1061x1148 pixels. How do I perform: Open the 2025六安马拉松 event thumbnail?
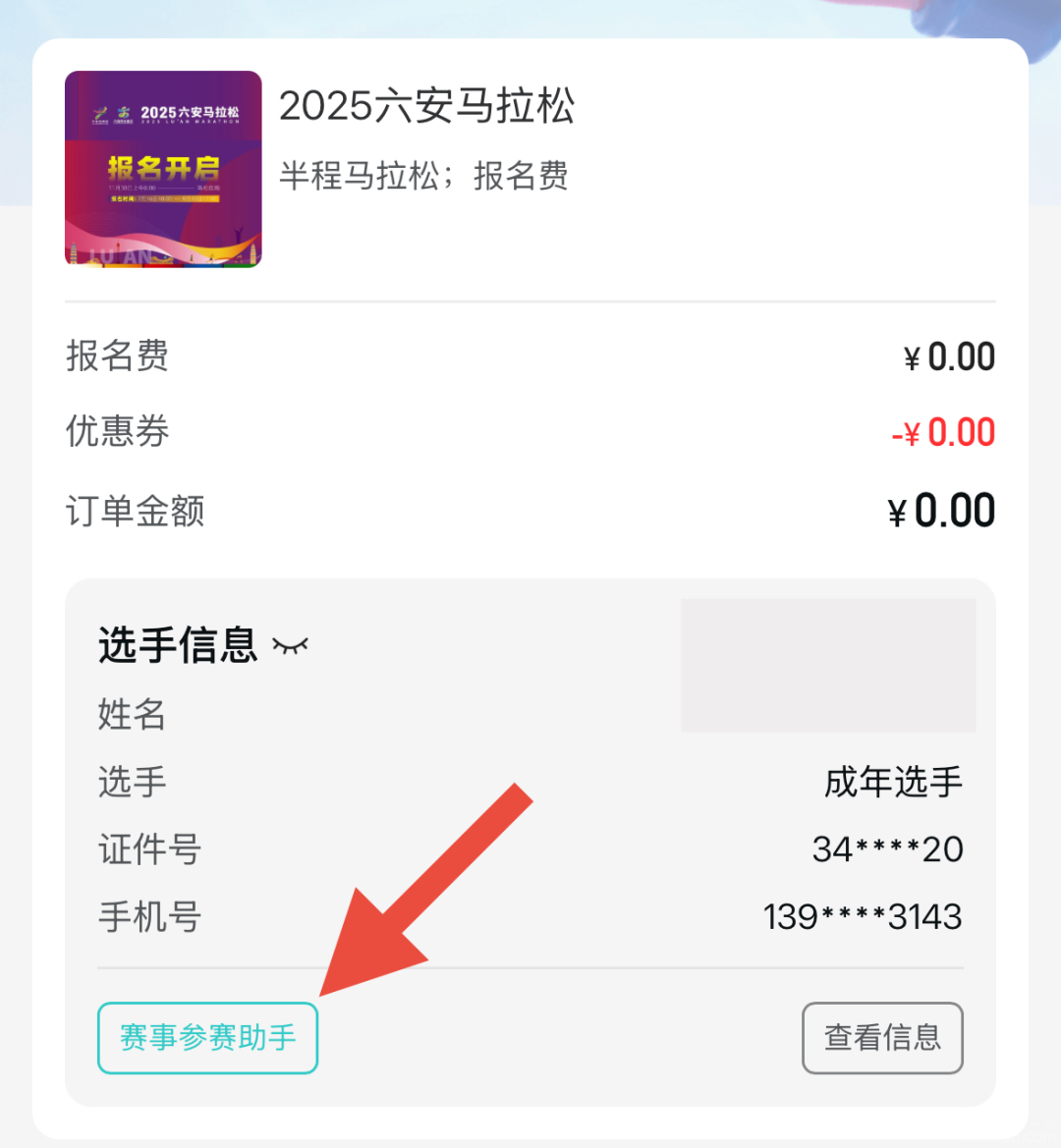click(163, 169)
